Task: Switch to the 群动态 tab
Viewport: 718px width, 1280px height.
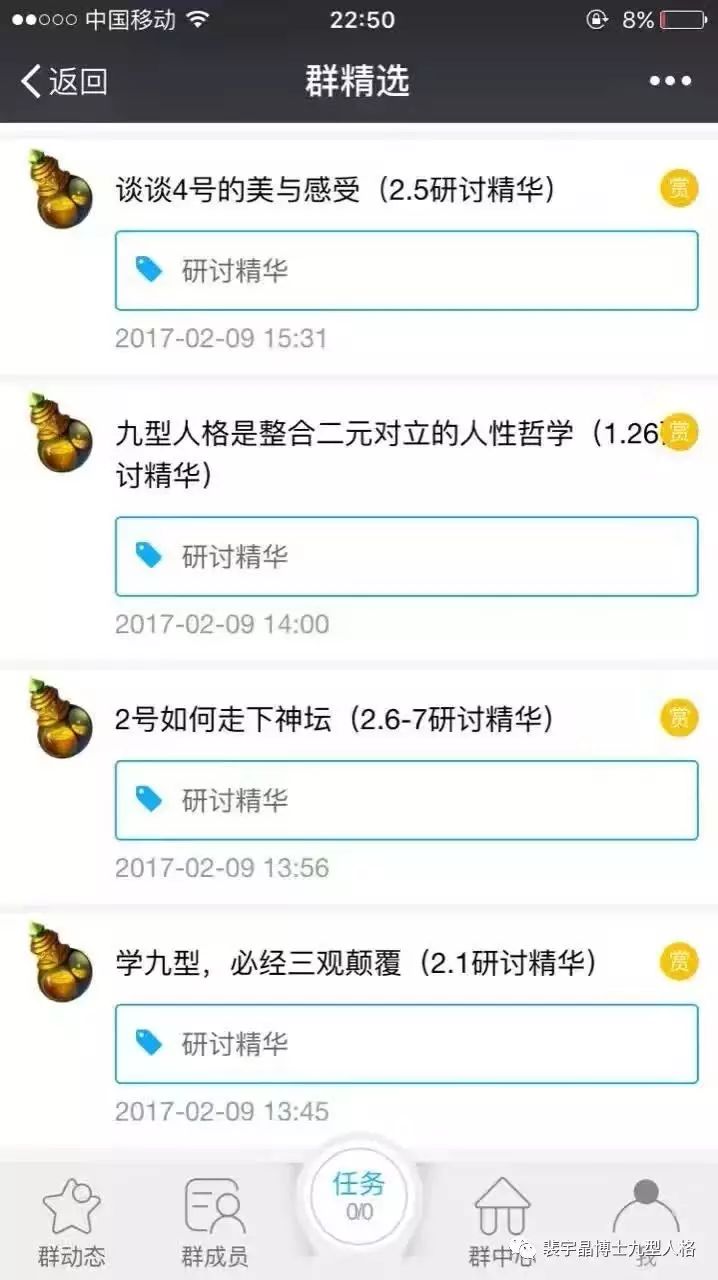Action: (71, 1222)
